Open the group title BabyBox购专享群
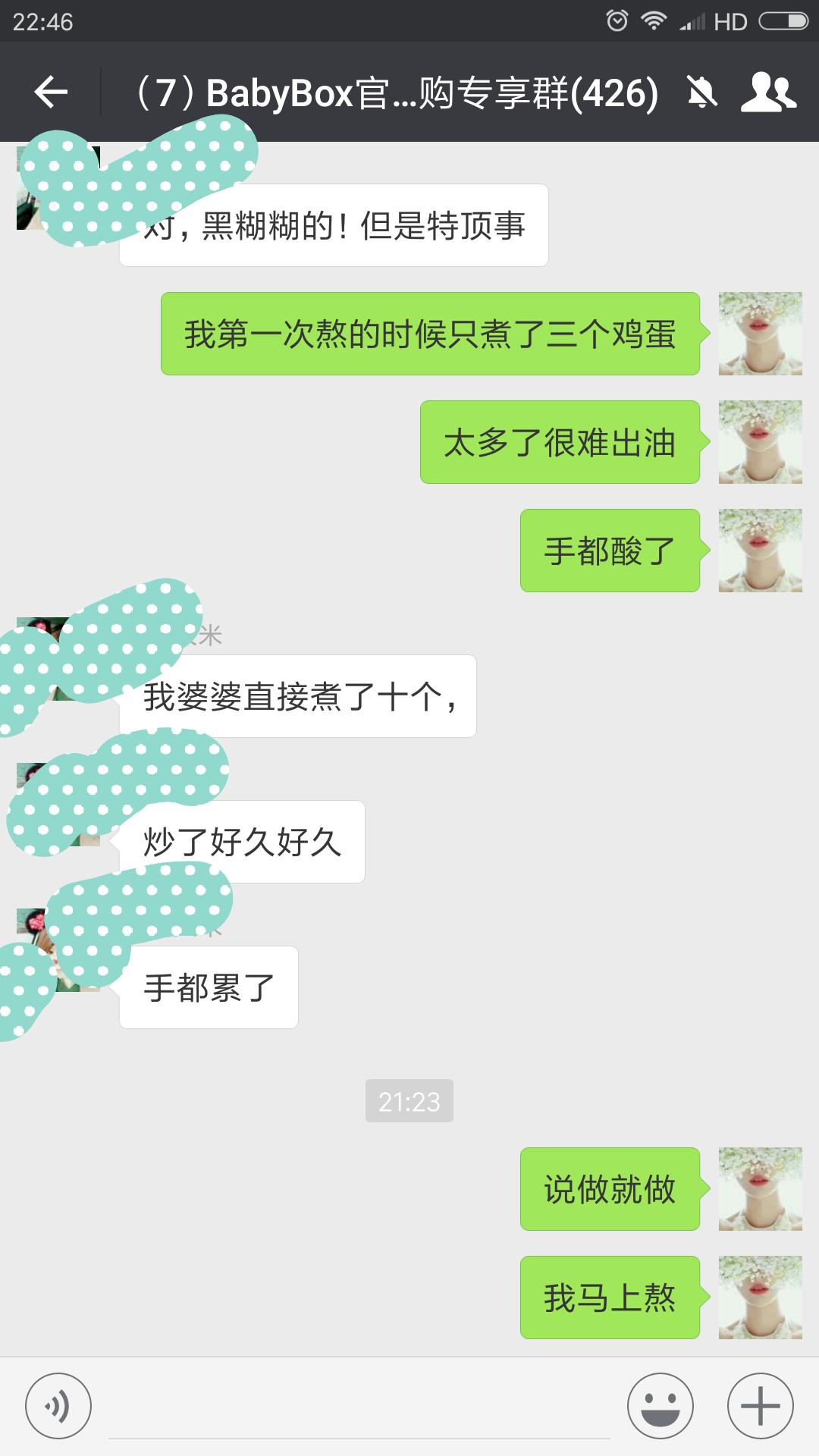The width and height of the screenshot is (819, 1456). 394,93
